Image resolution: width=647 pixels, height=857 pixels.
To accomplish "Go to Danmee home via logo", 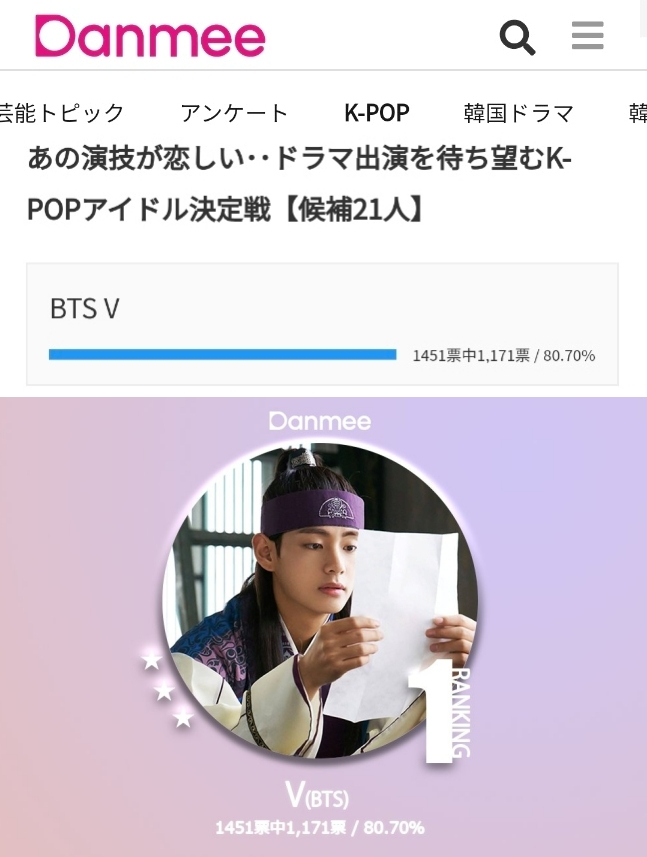I will pyautogui.click(x=150, y=36).
